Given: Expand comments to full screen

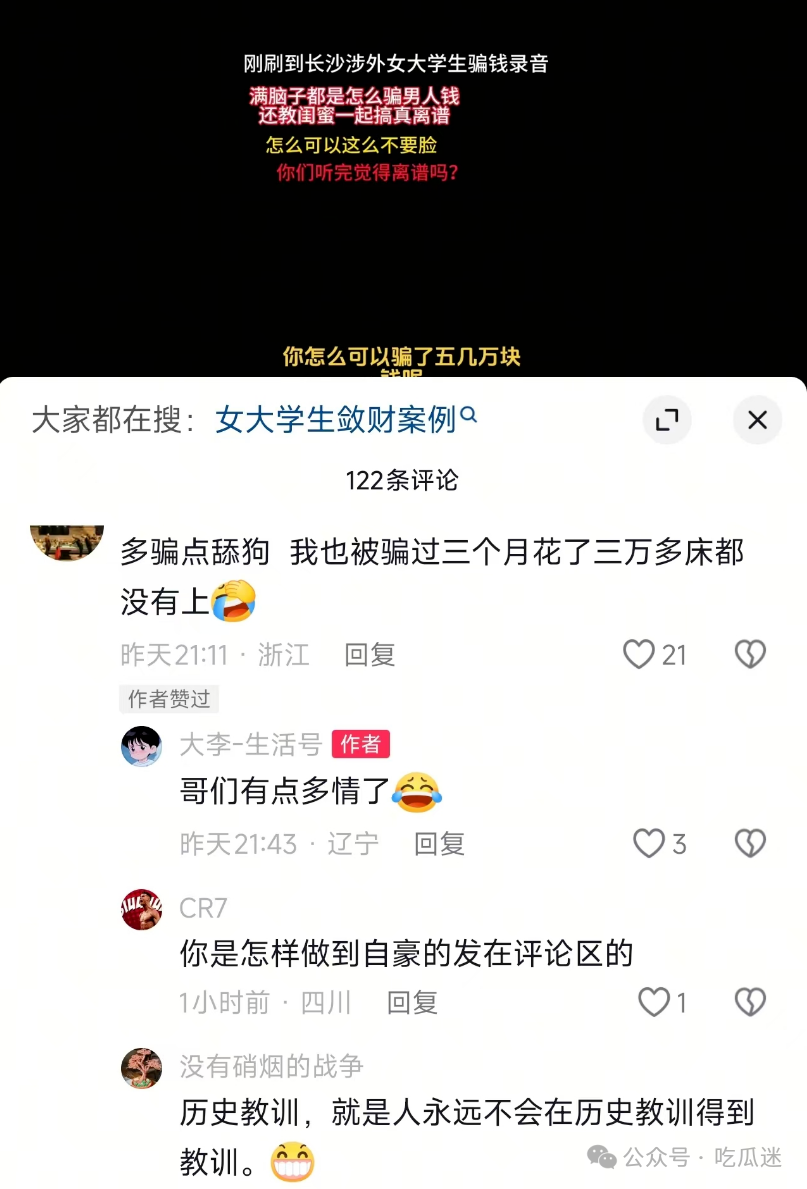Looking at the screenshot, I should (666, 420).
